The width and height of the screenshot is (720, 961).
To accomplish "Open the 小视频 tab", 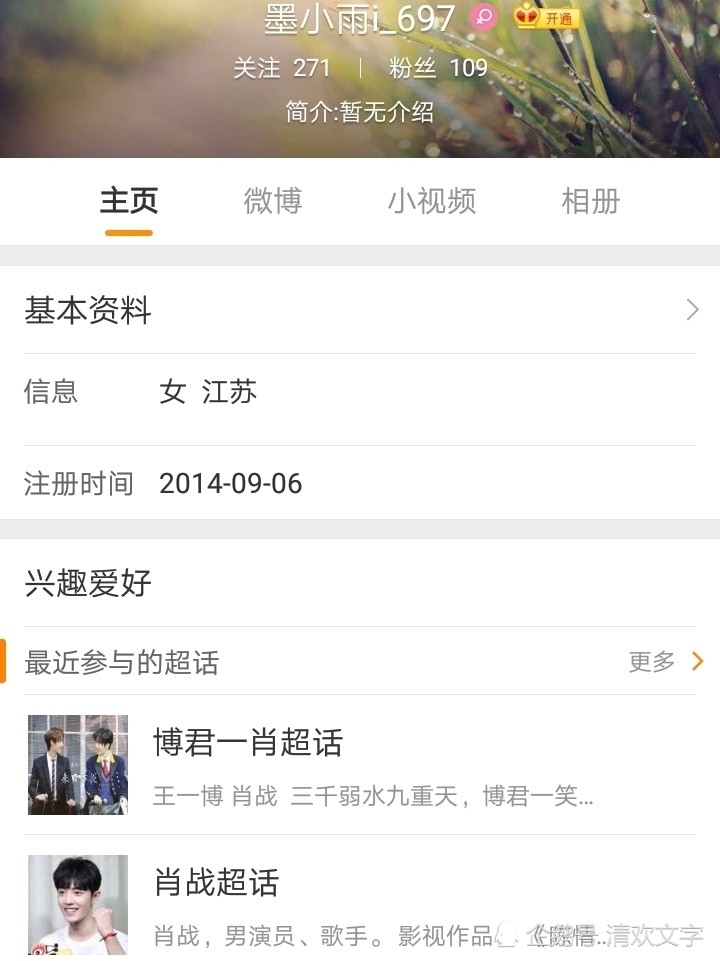I will (431, 202).
